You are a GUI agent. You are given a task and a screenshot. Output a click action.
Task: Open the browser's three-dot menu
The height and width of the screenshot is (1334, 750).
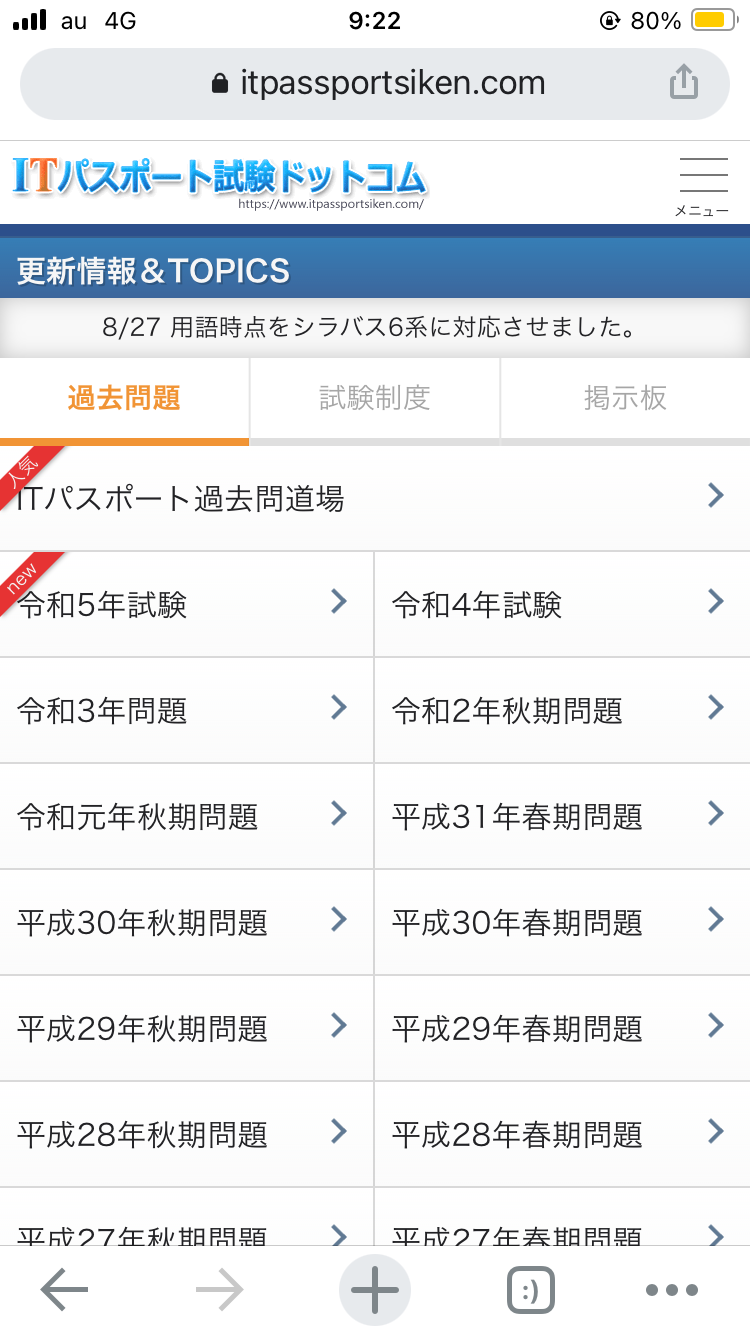click(672, 1290)
